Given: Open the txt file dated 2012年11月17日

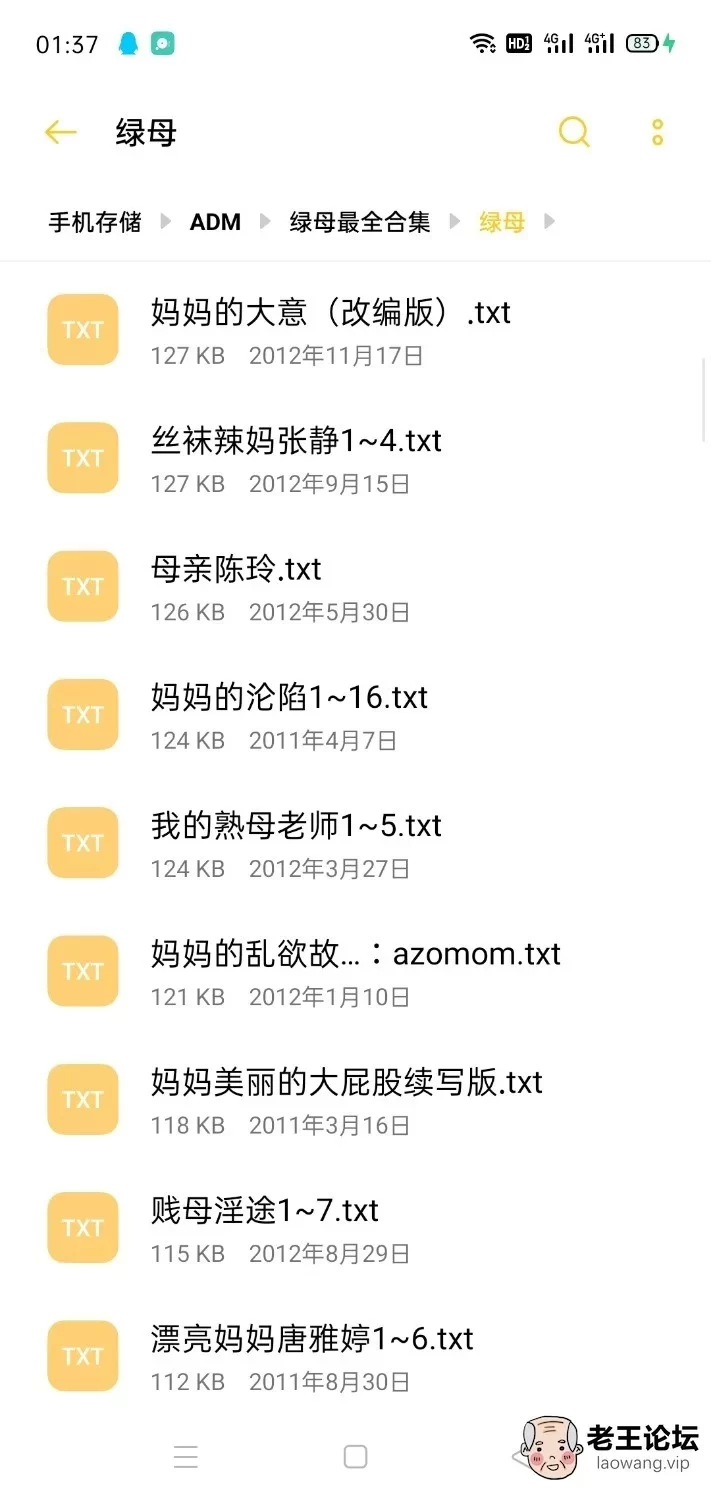Looking at the screenshot, I should (330, 330).
